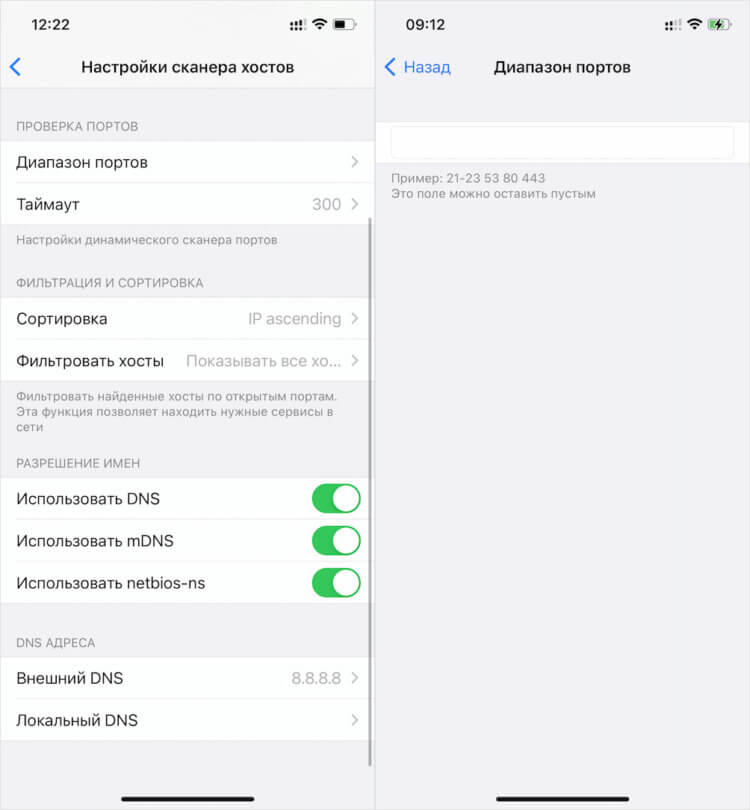Turn off Использовать DNS
Viewport: 750px width, 810px height.
[x=336, y=499]
